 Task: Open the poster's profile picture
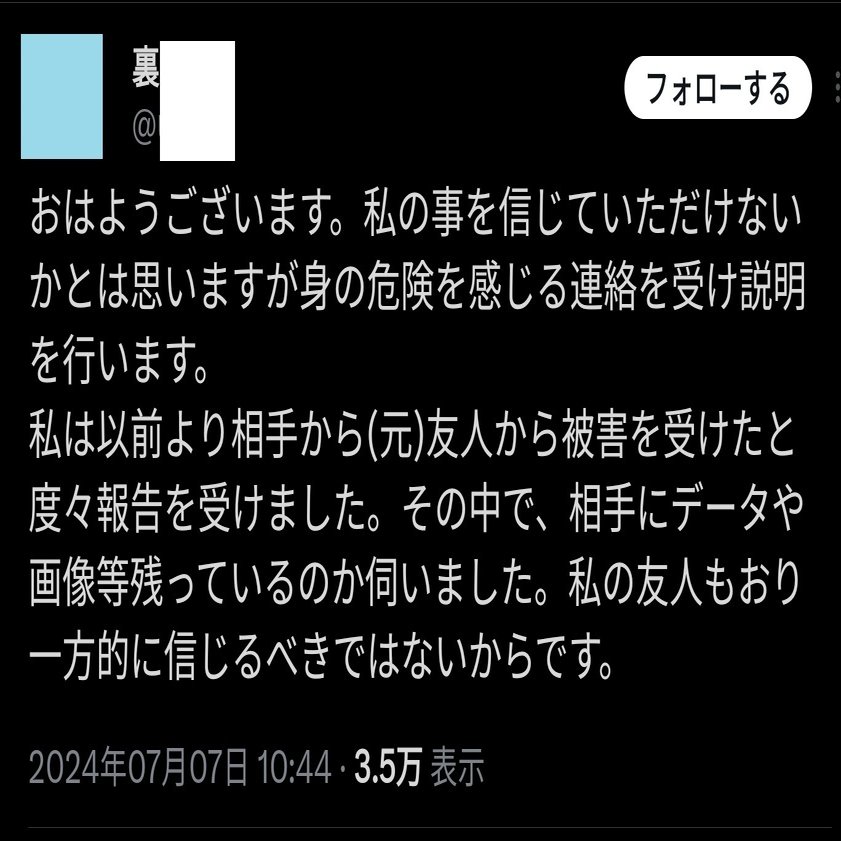[x=62, y=96]
